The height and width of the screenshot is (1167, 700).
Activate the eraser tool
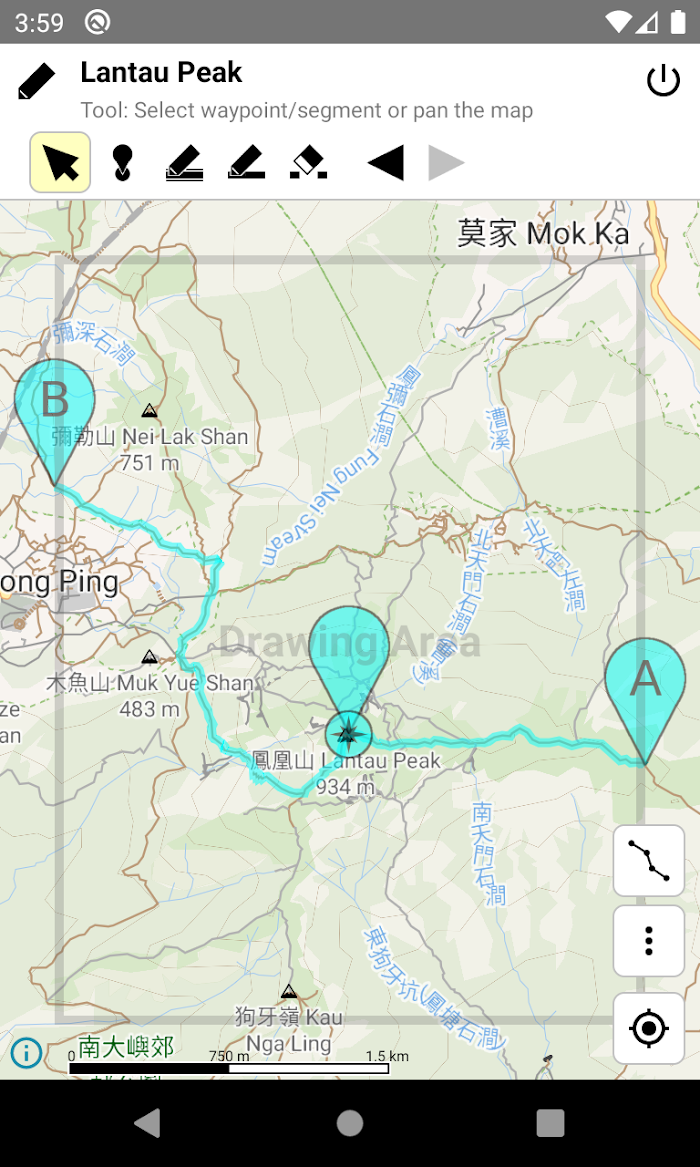click(308, 162)
